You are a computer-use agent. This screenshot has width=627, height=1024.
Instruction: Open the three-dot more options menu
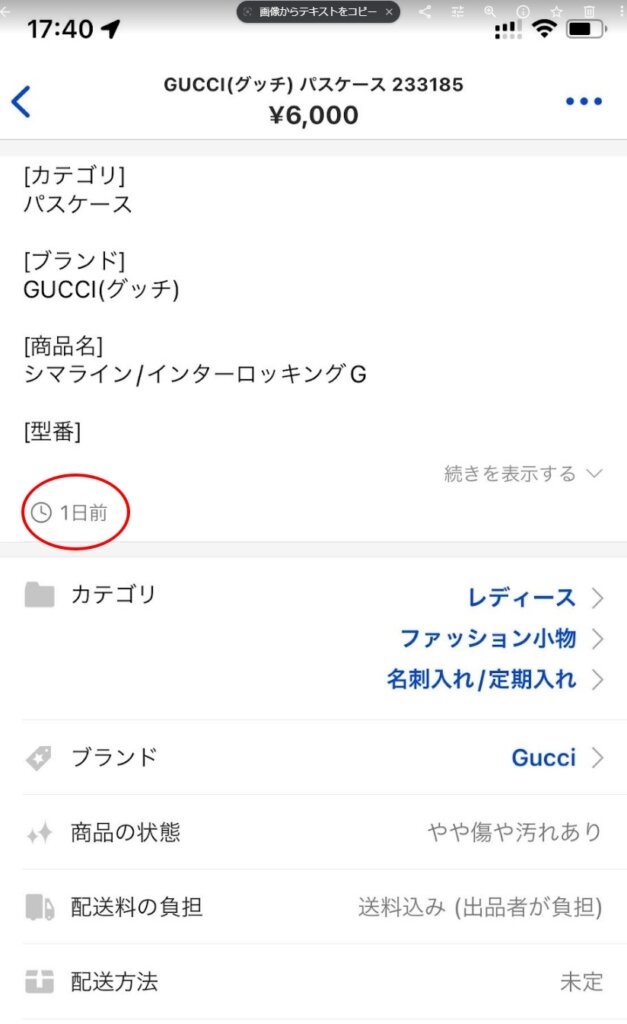pos(584,101)
